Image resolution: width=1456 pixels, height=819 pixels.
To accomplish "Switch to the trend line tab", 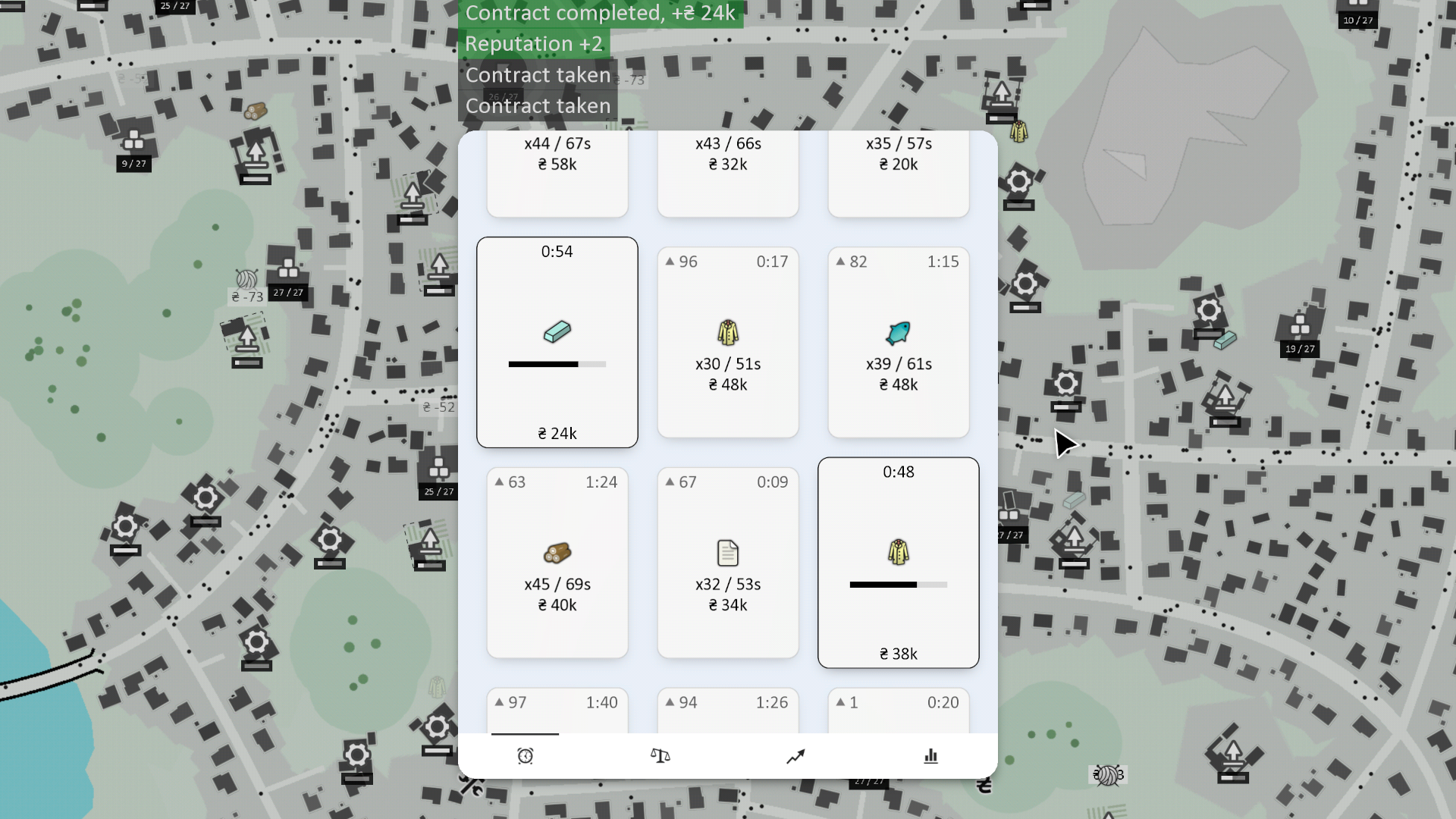I will coord(795,756).
